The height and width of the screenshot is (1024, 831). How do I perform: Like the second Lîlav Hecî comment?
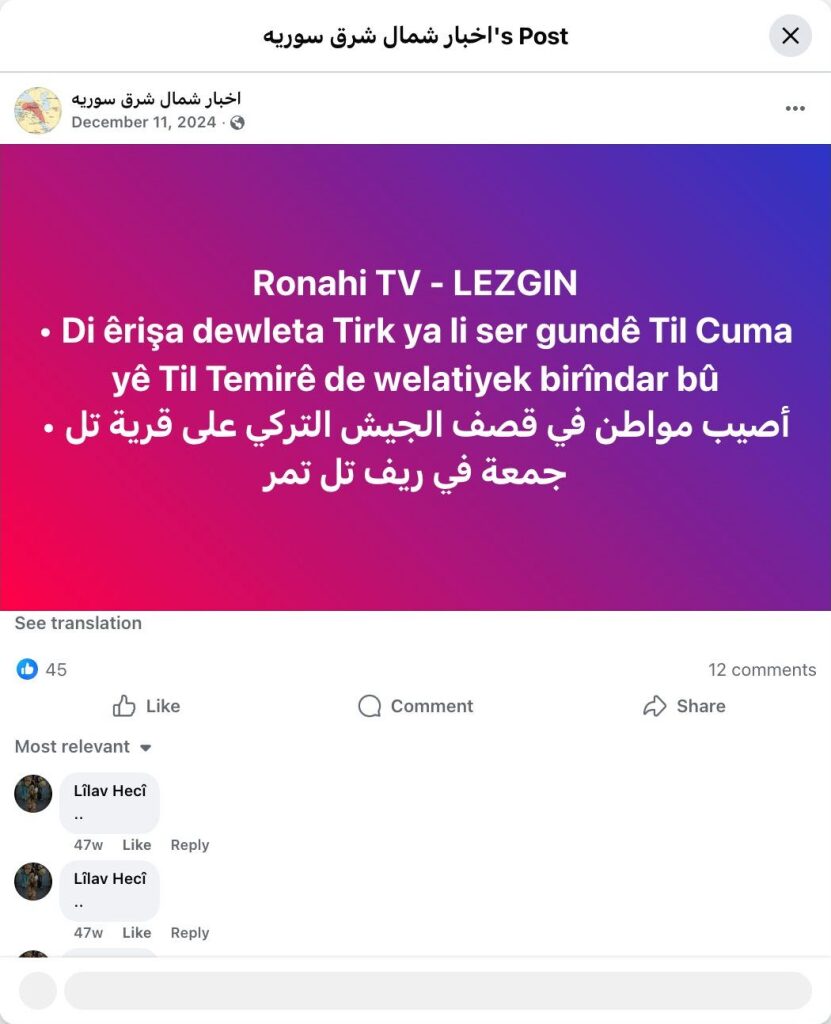point(136,933)
